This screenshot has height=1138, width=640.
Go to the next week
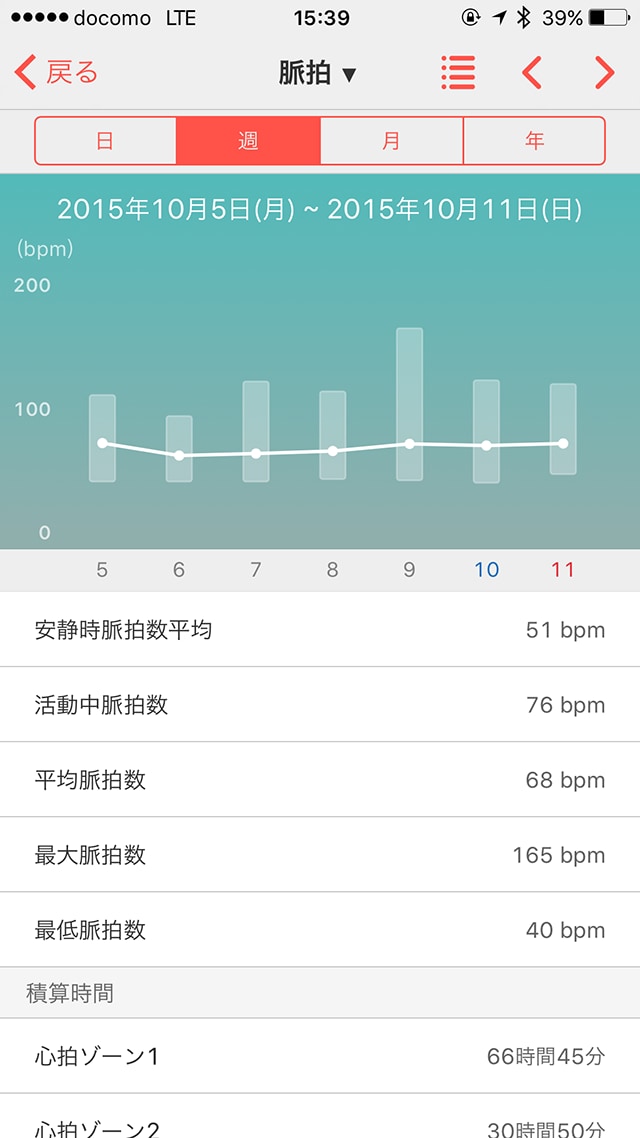604,73
